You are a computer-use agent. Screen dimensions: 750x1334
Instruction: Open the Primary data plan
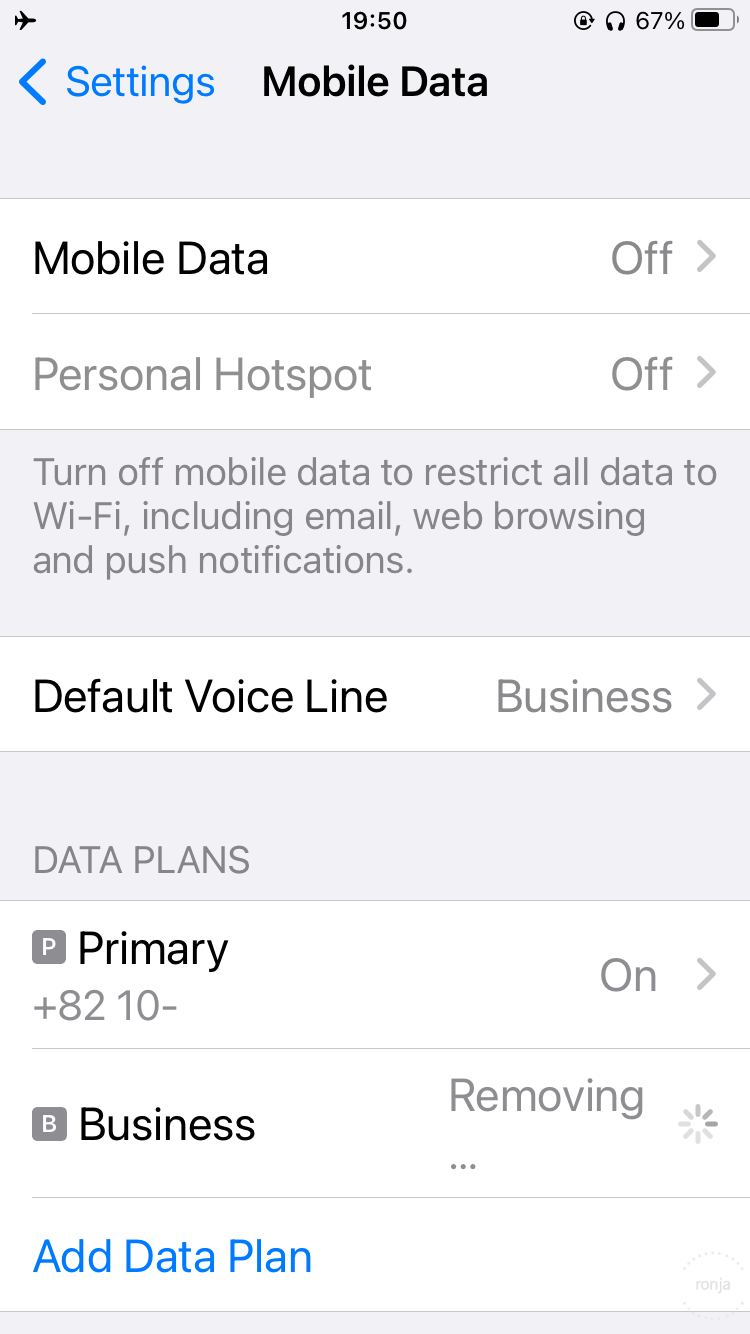[x=375, y=975]
